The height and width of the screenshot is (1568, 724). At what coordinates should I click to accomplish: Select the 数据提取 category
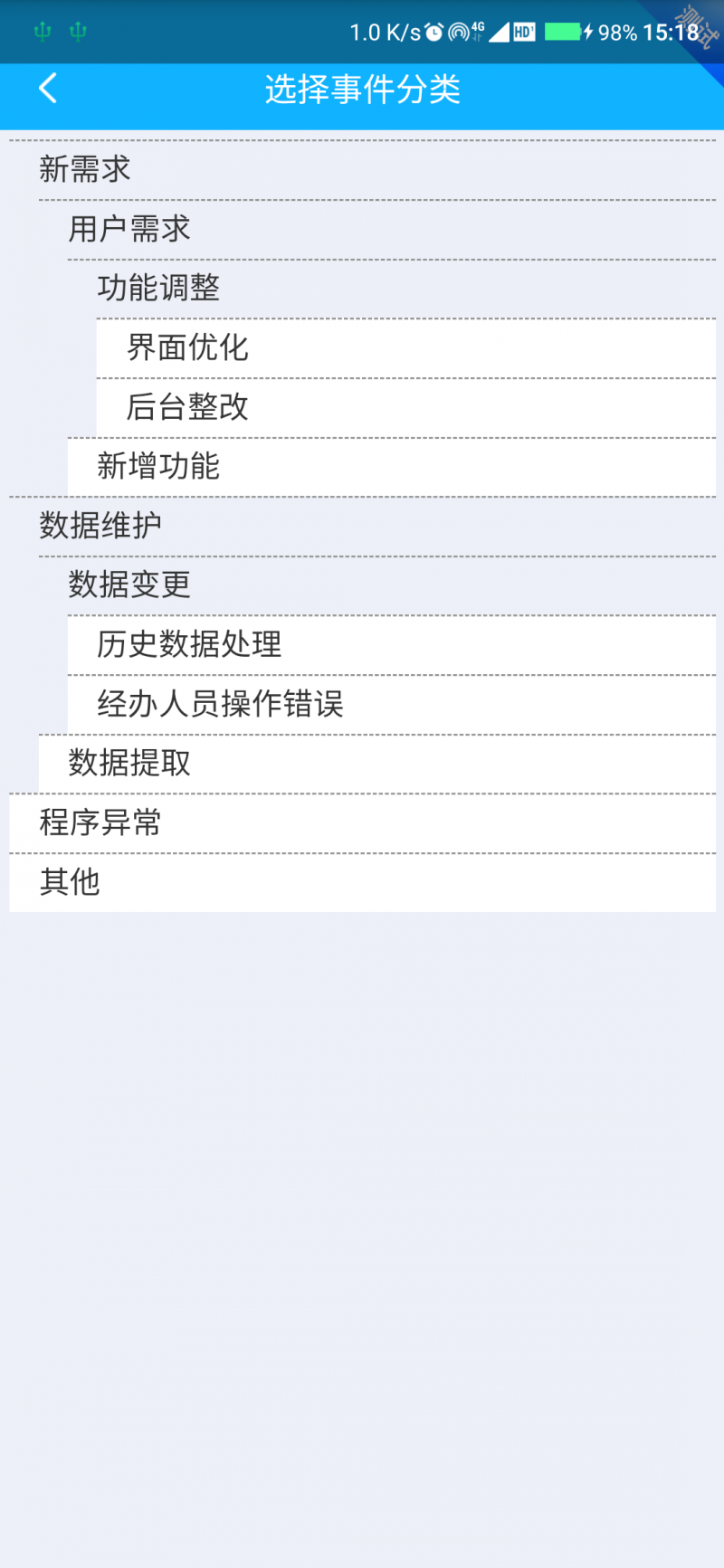coord(377,764)
